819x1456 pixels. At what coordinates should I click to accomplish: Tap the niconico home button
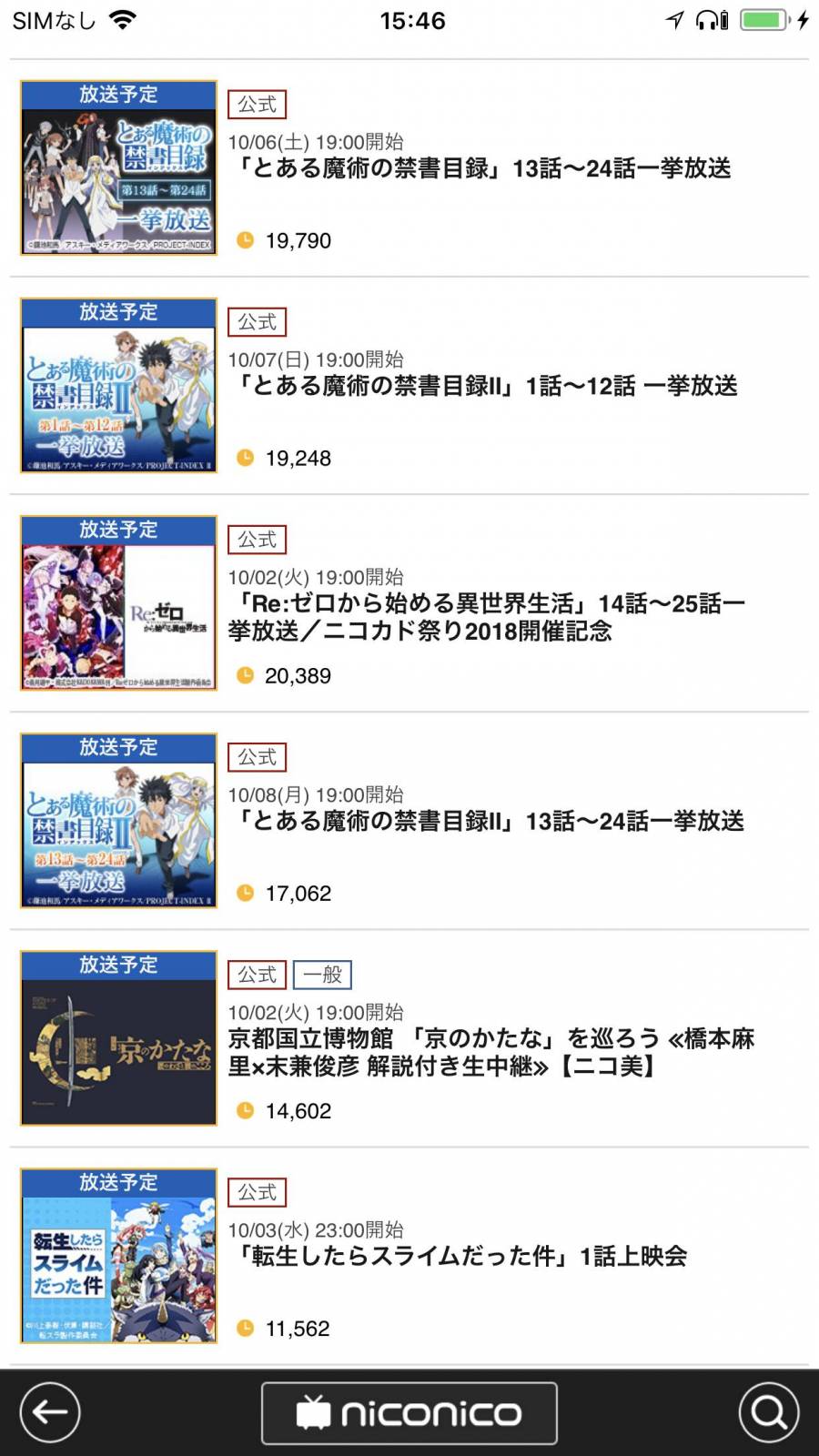point(409,1413)
